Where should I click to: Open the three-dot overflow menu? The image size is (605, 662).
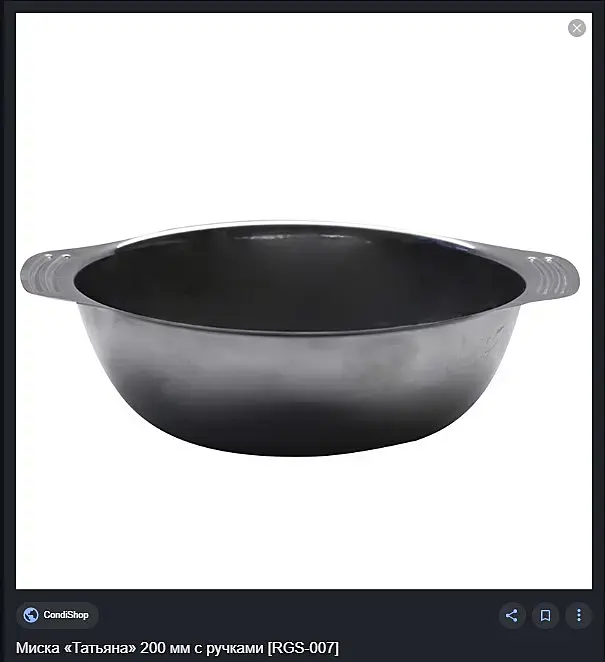click(578, 615)
